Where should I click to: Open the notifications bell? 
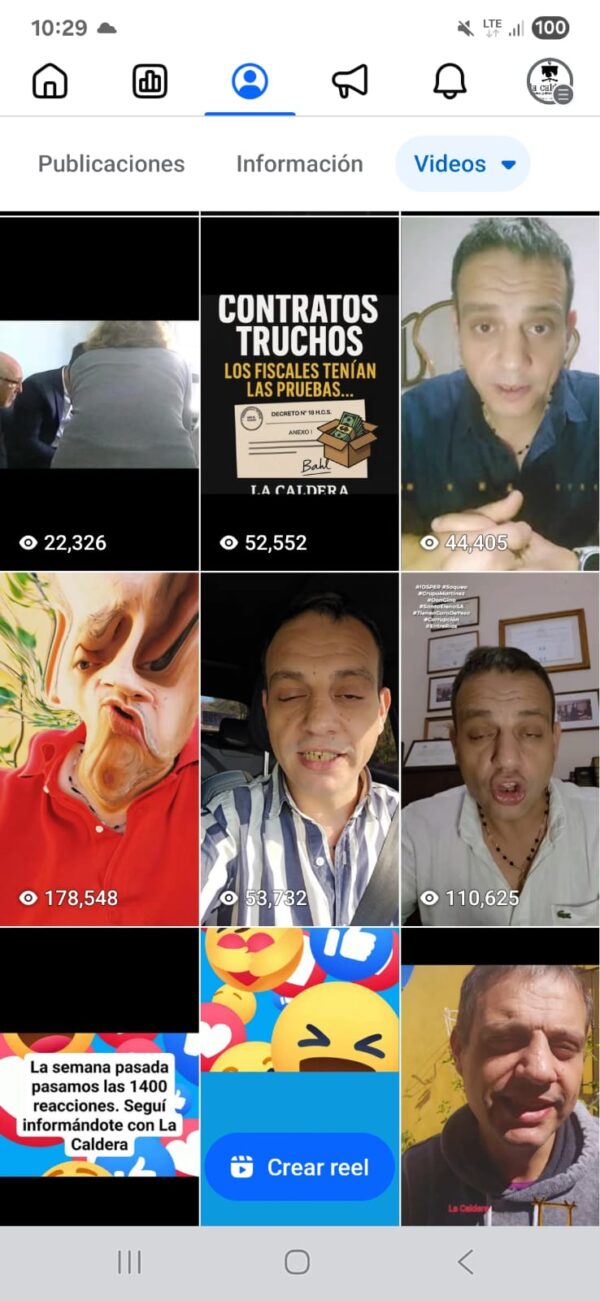(450, 81)
